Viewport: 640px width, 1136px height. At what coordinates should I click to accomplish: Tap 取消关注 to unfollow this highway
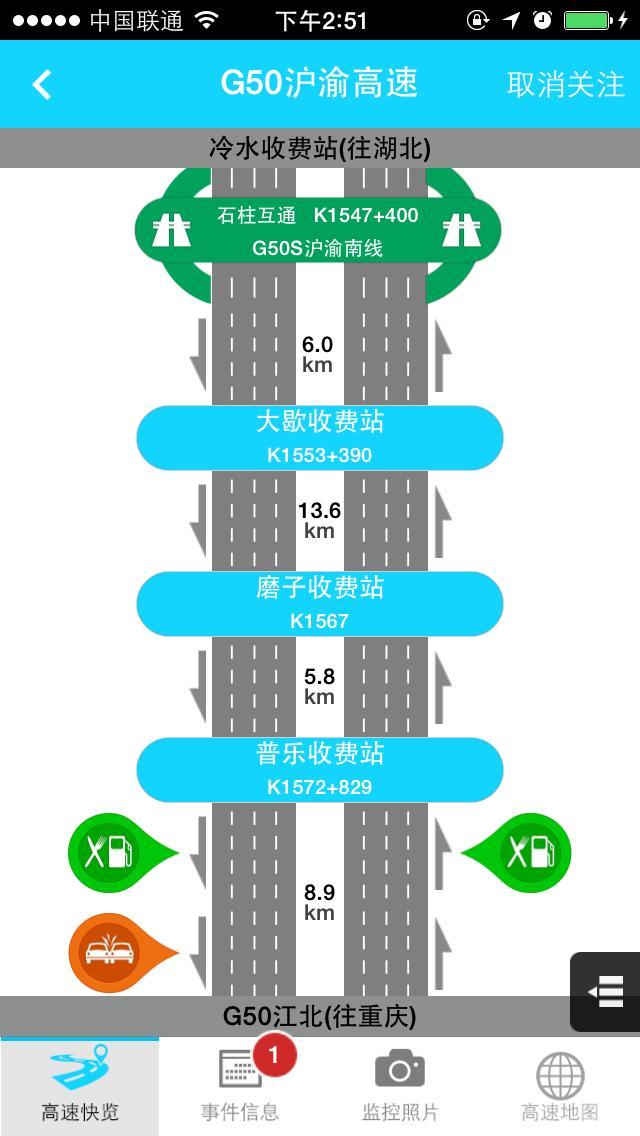[x=566, y=85]
